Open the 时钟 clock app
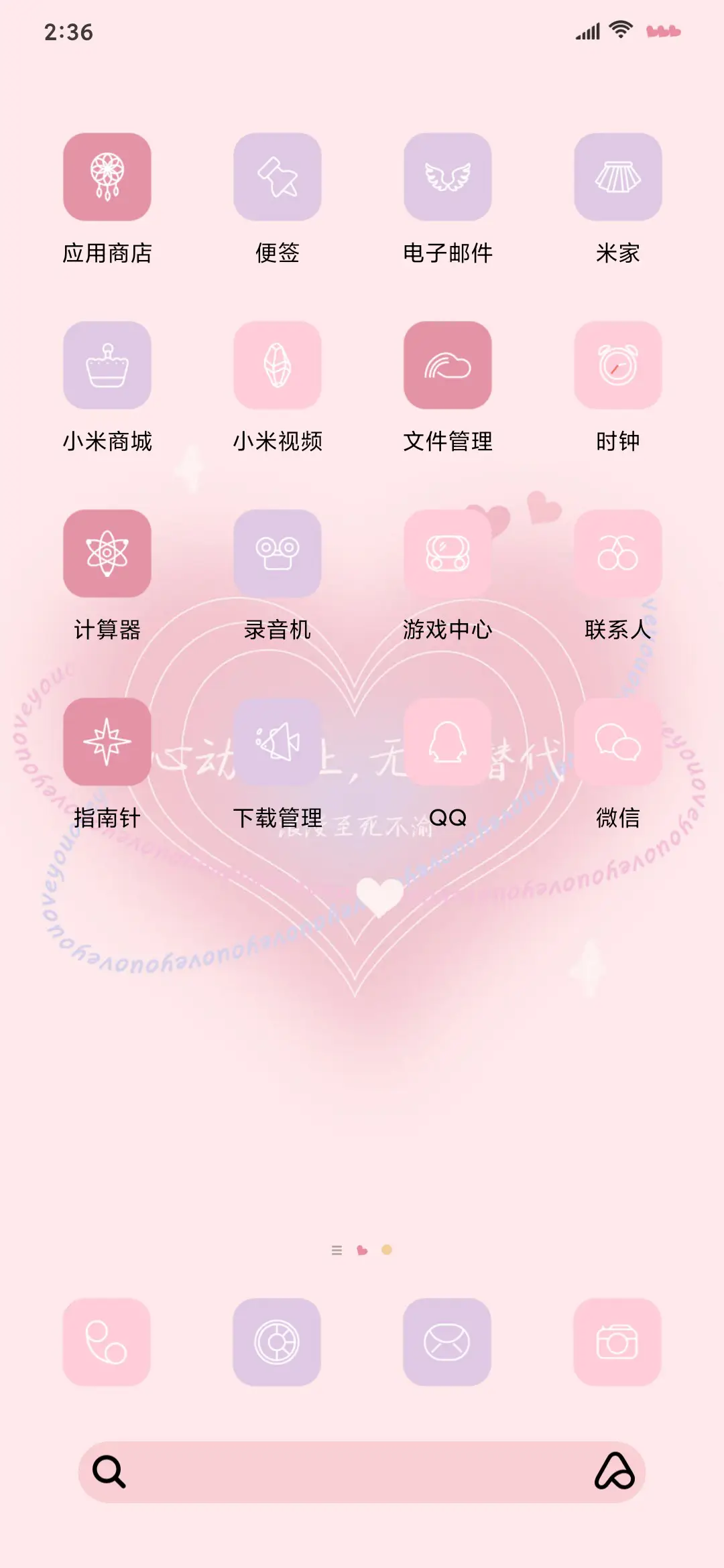724x1568 pixels. 617,365
